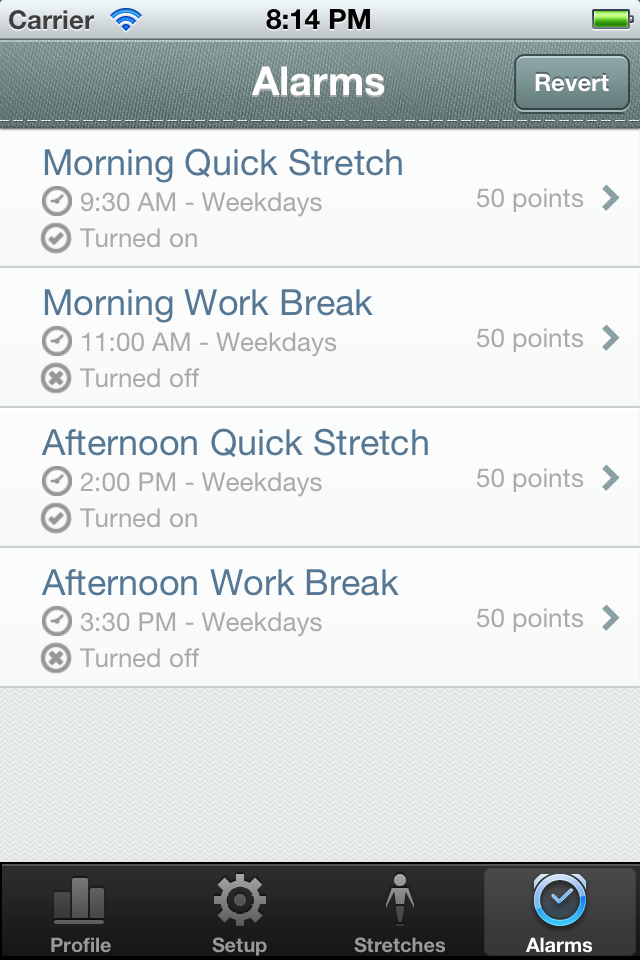640x960 pixels.
Task: Switch to the Profile tab
Action: [80, 912]
